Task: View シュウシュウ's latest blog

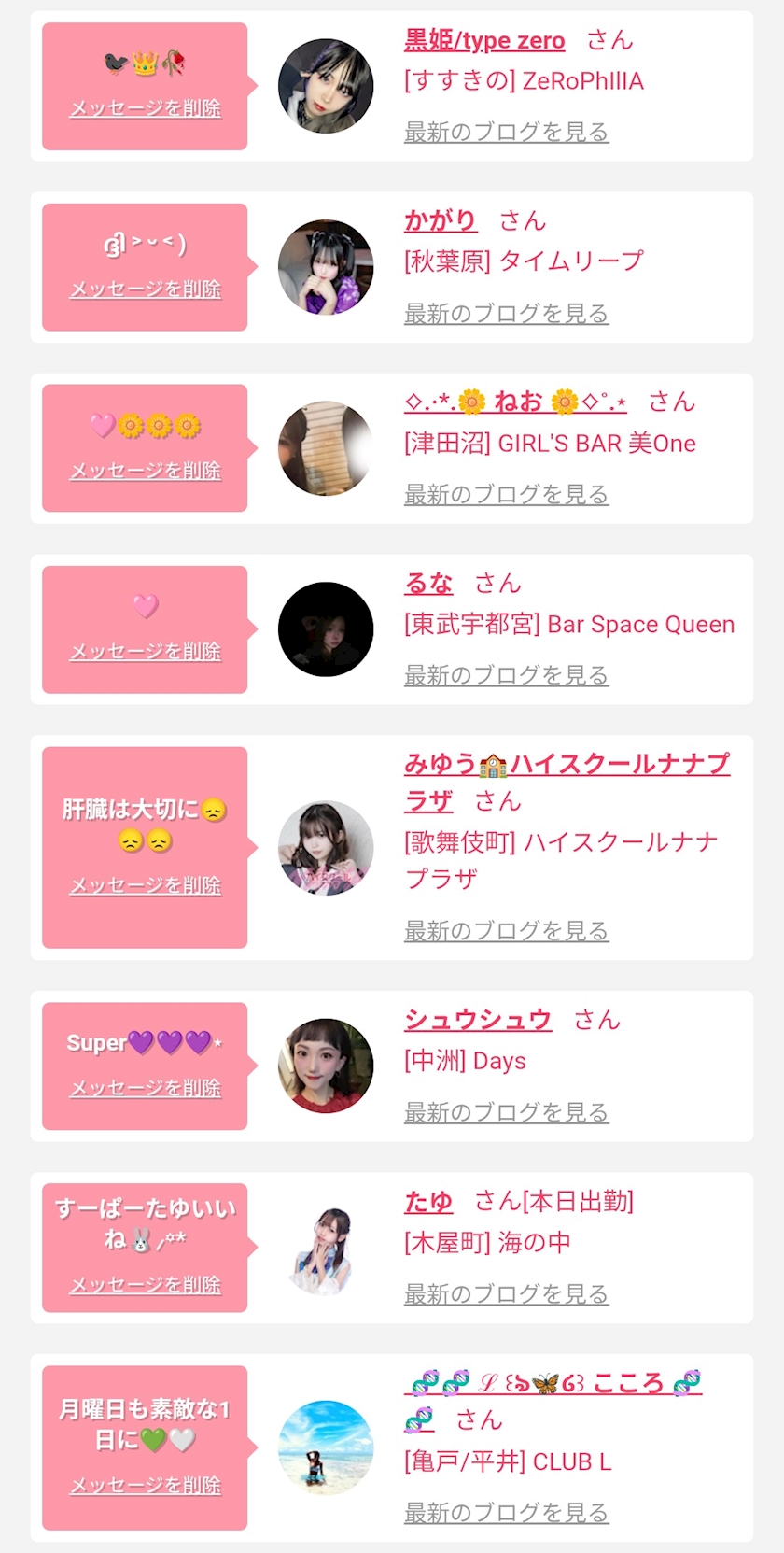Action: pyautogui.click(x=506, y=1113)
